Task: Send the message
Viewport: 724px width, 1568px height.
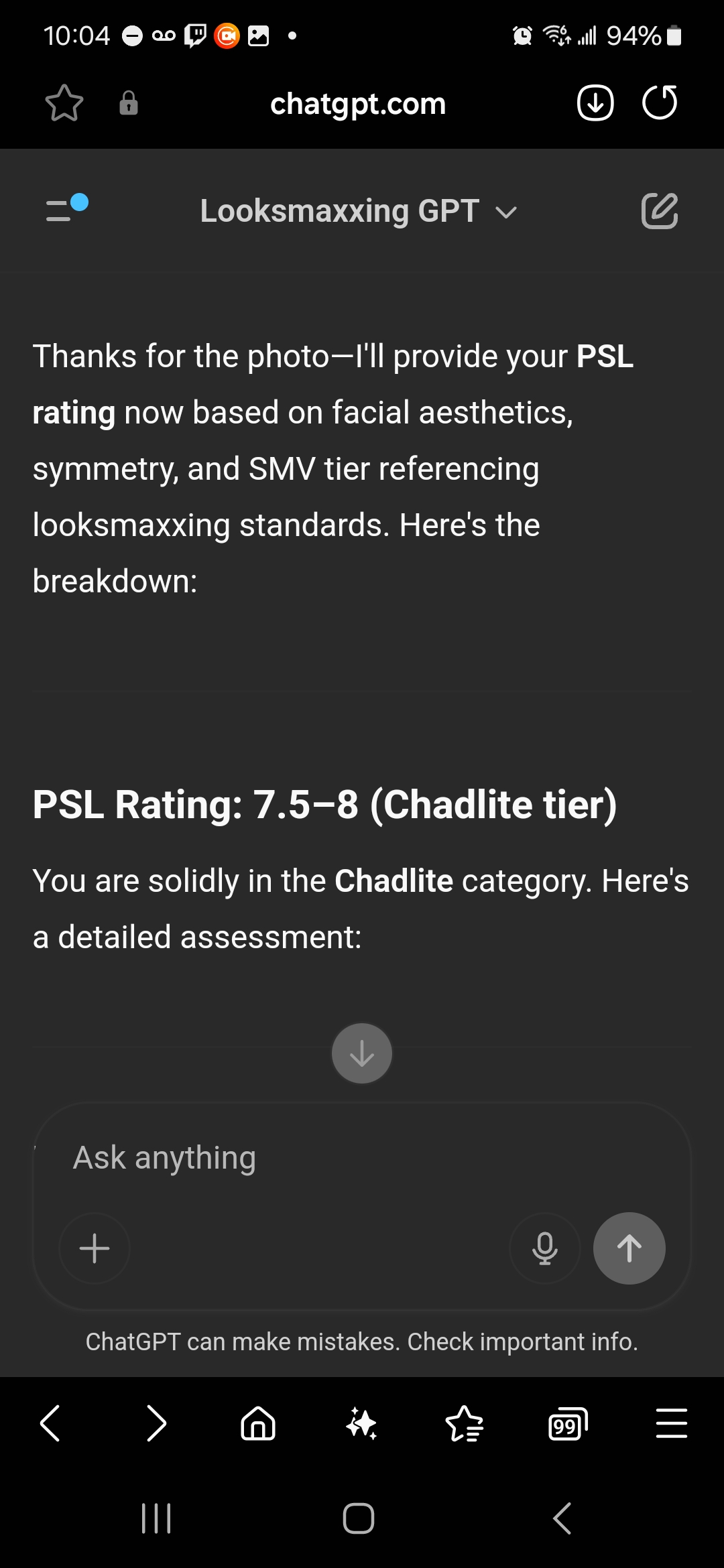Action: (629, 1248)
